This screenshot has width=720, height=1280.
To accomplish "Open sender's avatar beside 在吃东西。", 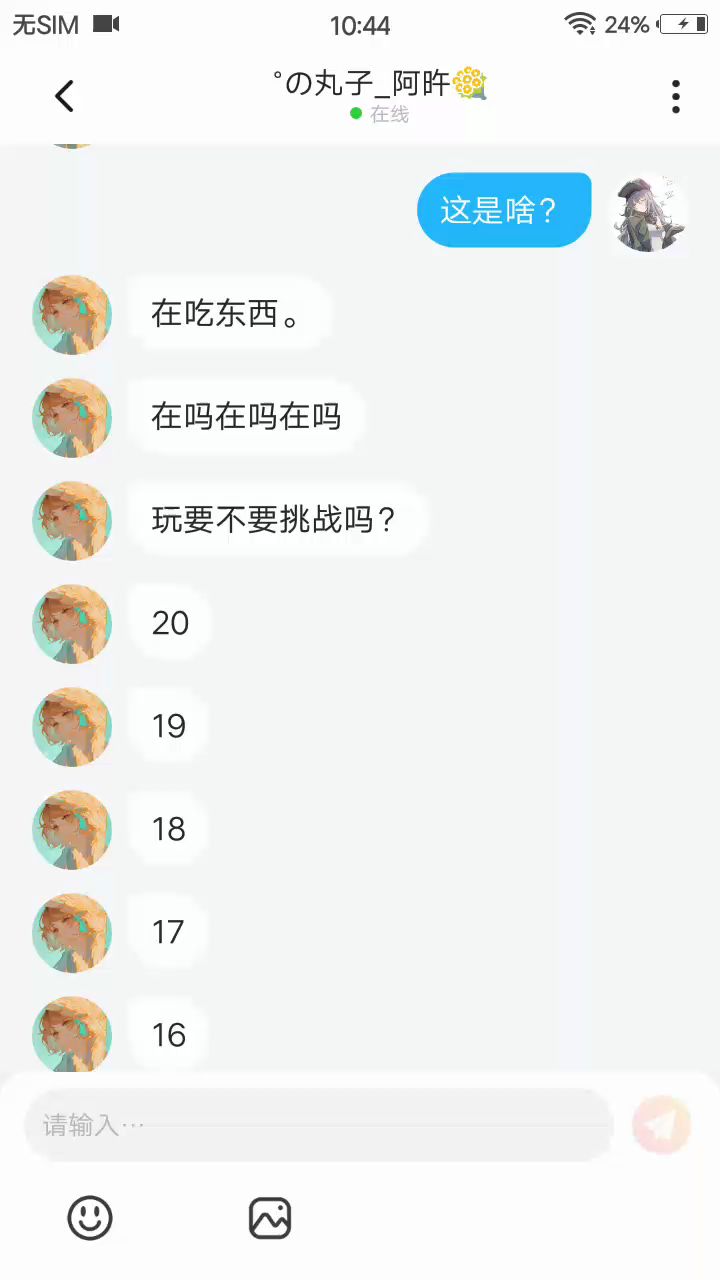I will point(72,315).
